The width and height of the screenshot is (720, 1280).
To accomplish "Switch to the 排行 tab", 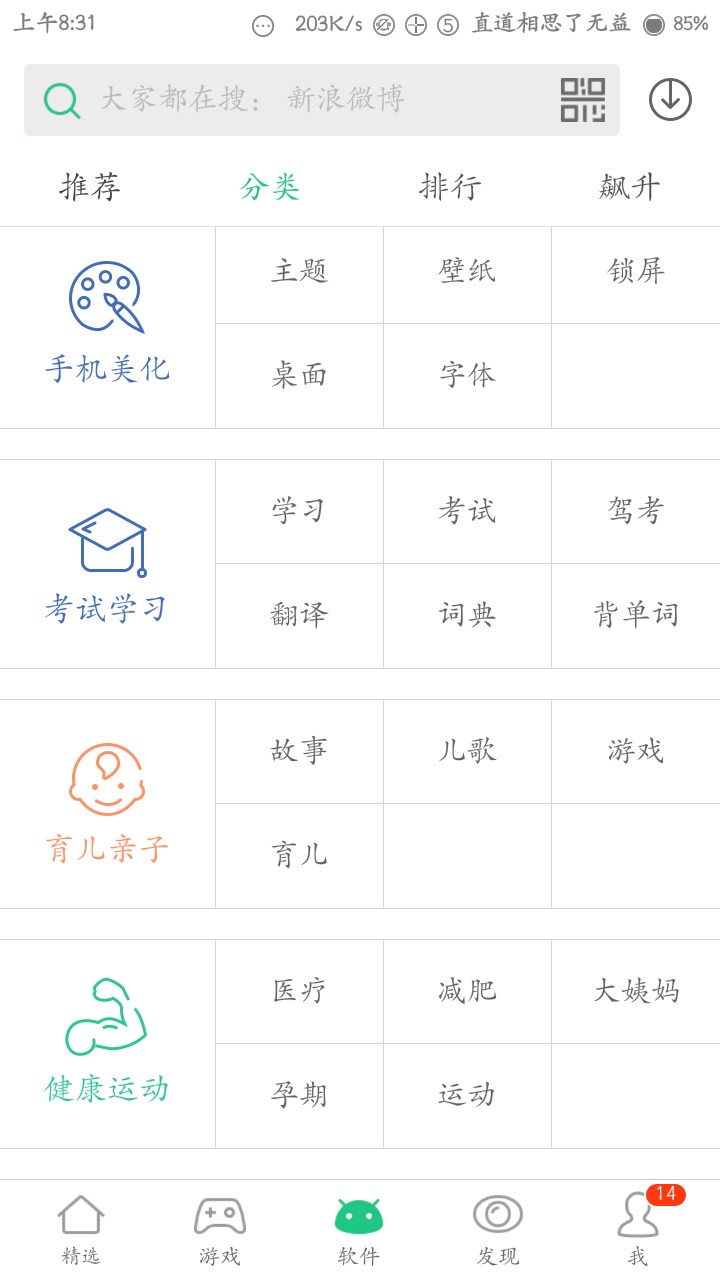I will coord(450,187).
